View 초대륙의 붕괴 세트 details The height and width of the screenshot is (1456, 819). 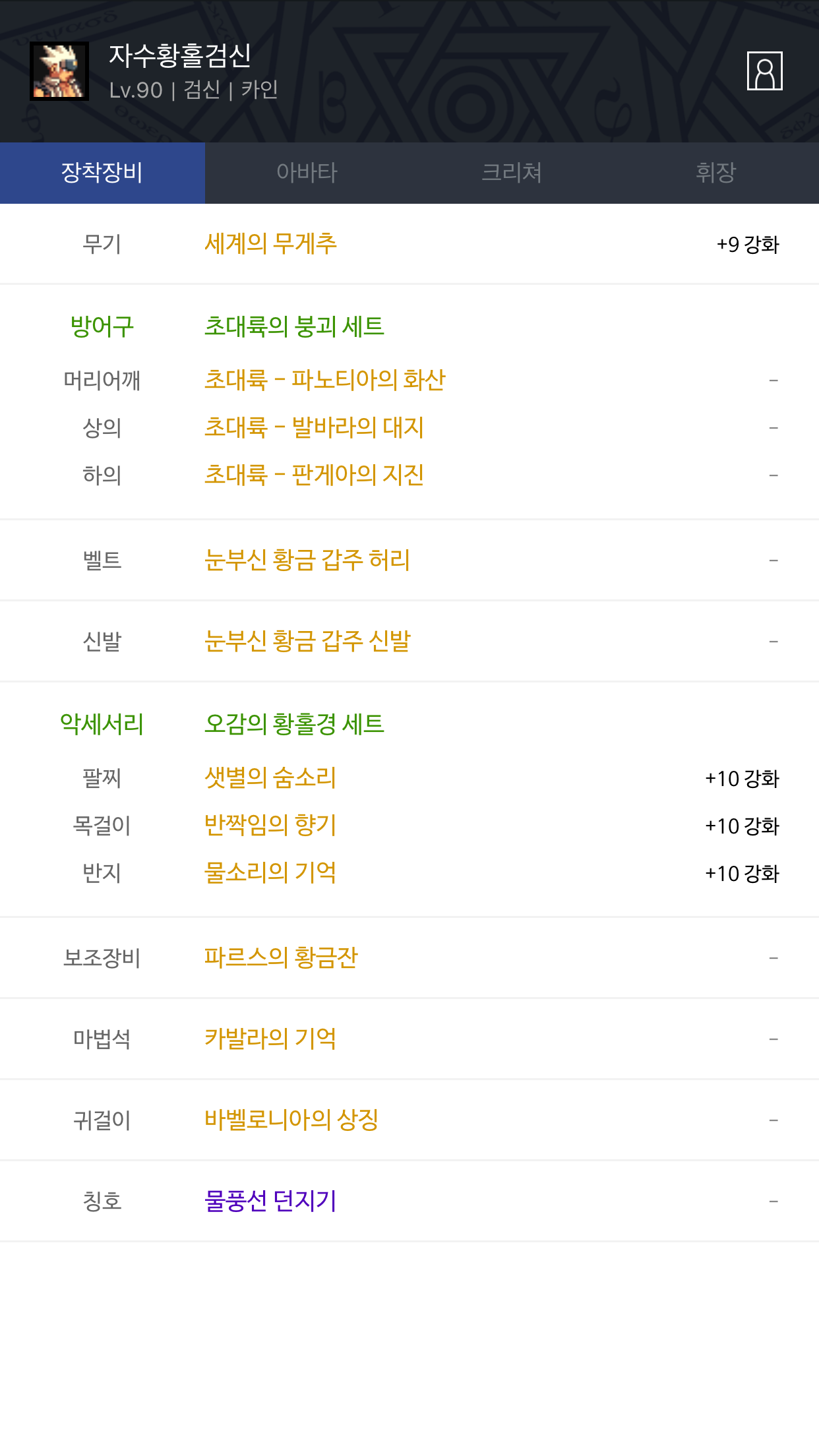pos(294,326)
